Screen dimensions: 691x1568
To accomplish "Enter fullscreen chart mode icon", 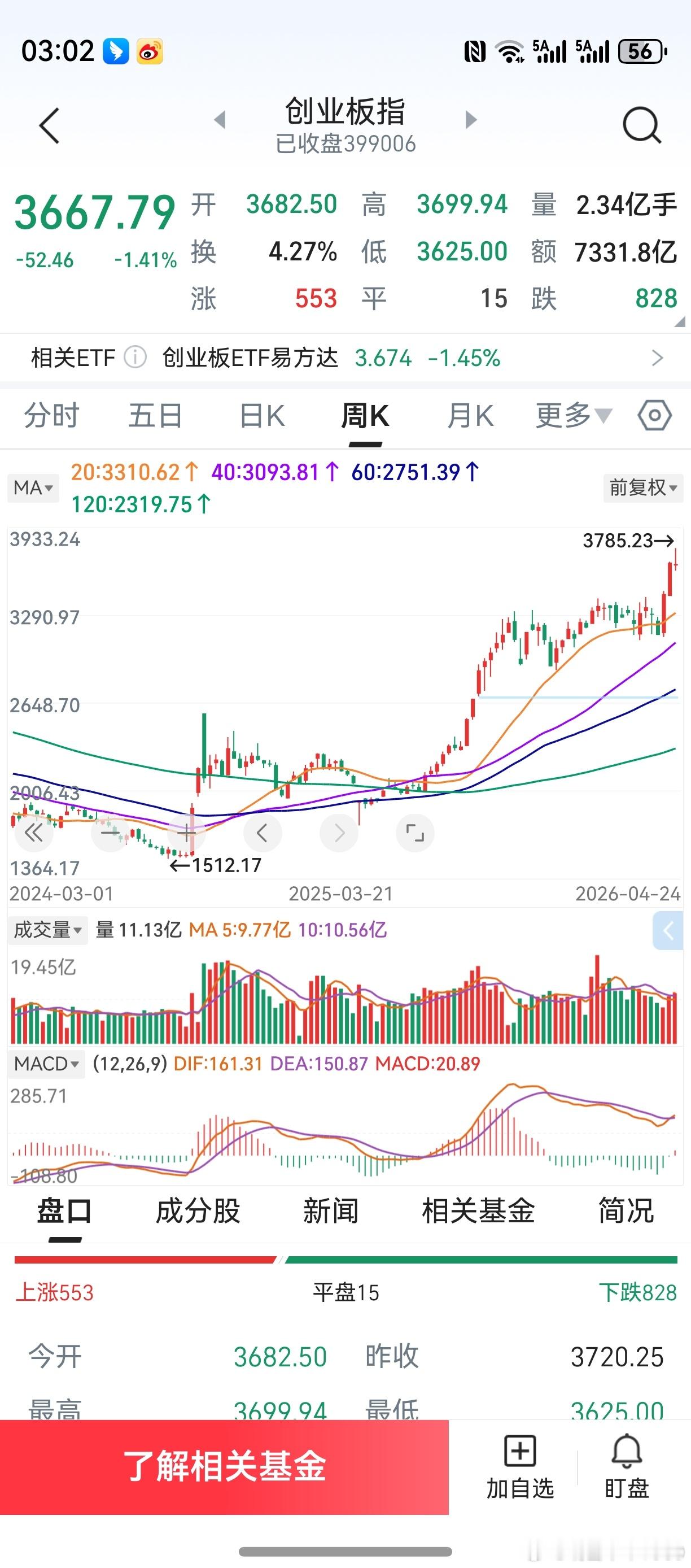I will (415, 833).
